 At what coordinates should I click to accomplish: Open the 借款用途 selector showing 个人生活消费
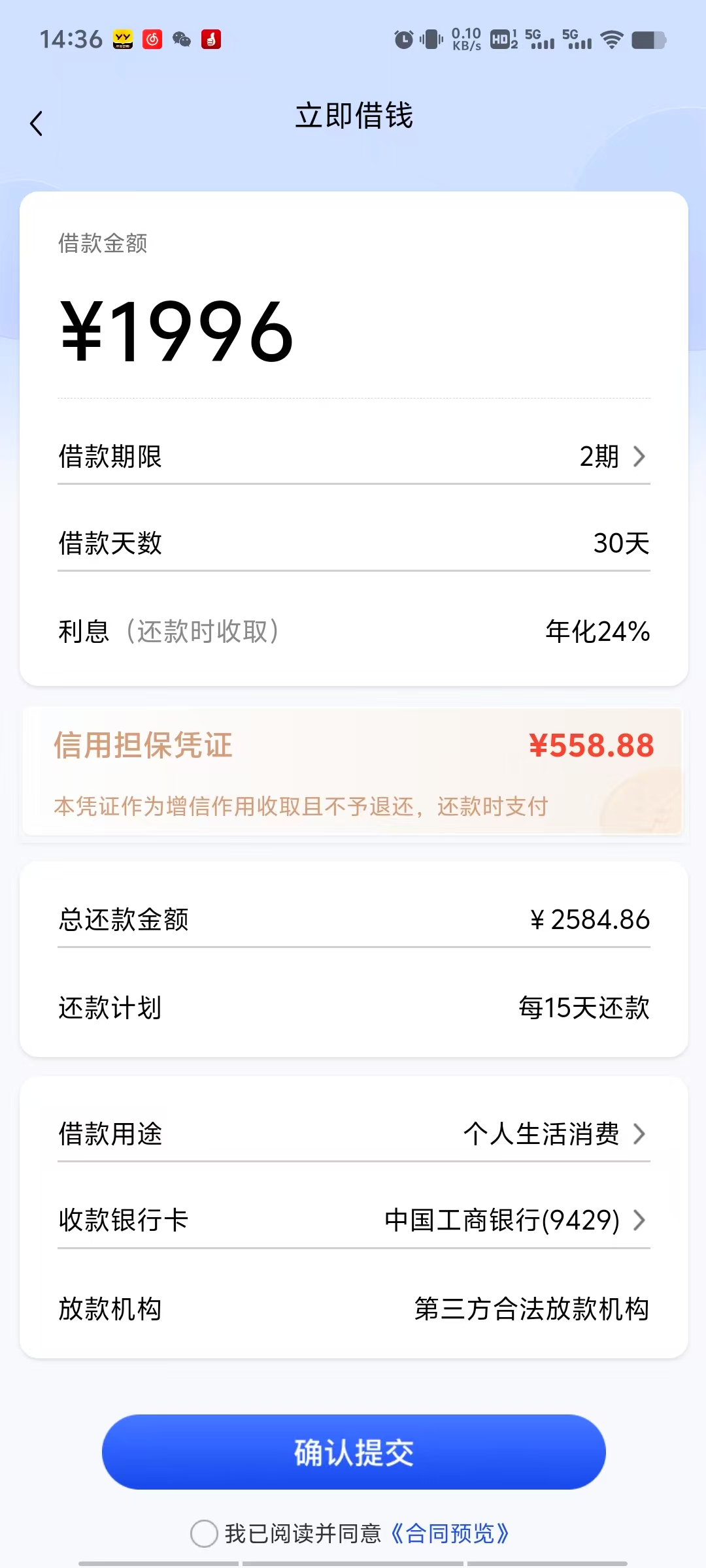(354, 1134)
